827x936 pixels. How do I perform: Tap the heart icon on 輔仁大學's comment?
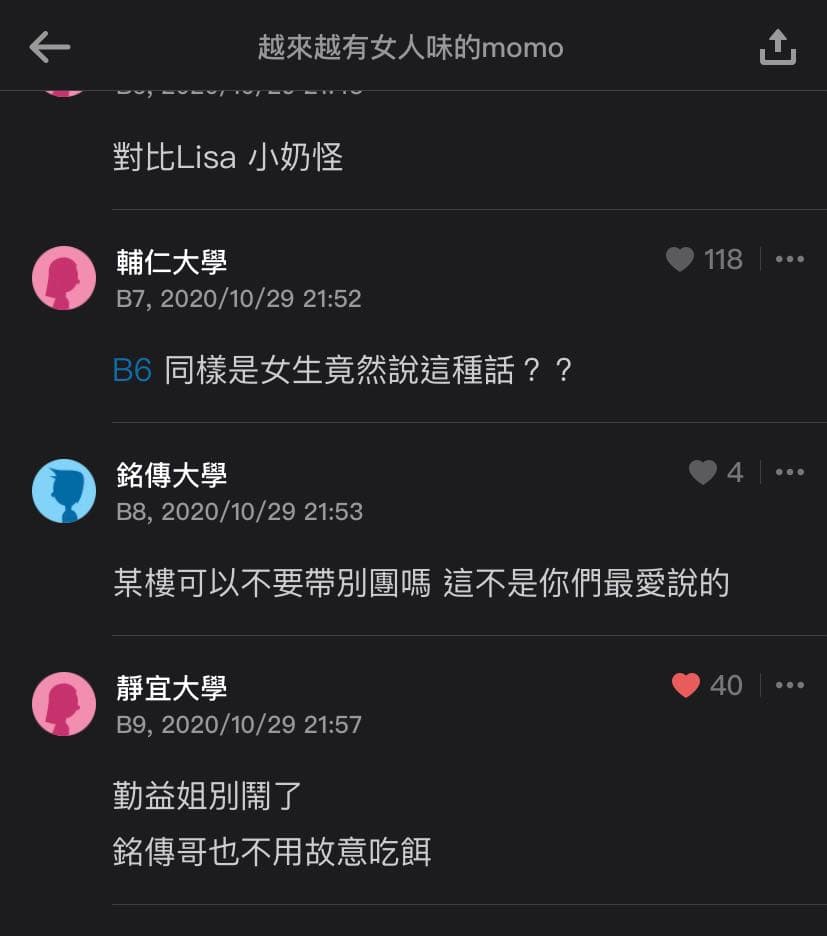coord(680,260)
